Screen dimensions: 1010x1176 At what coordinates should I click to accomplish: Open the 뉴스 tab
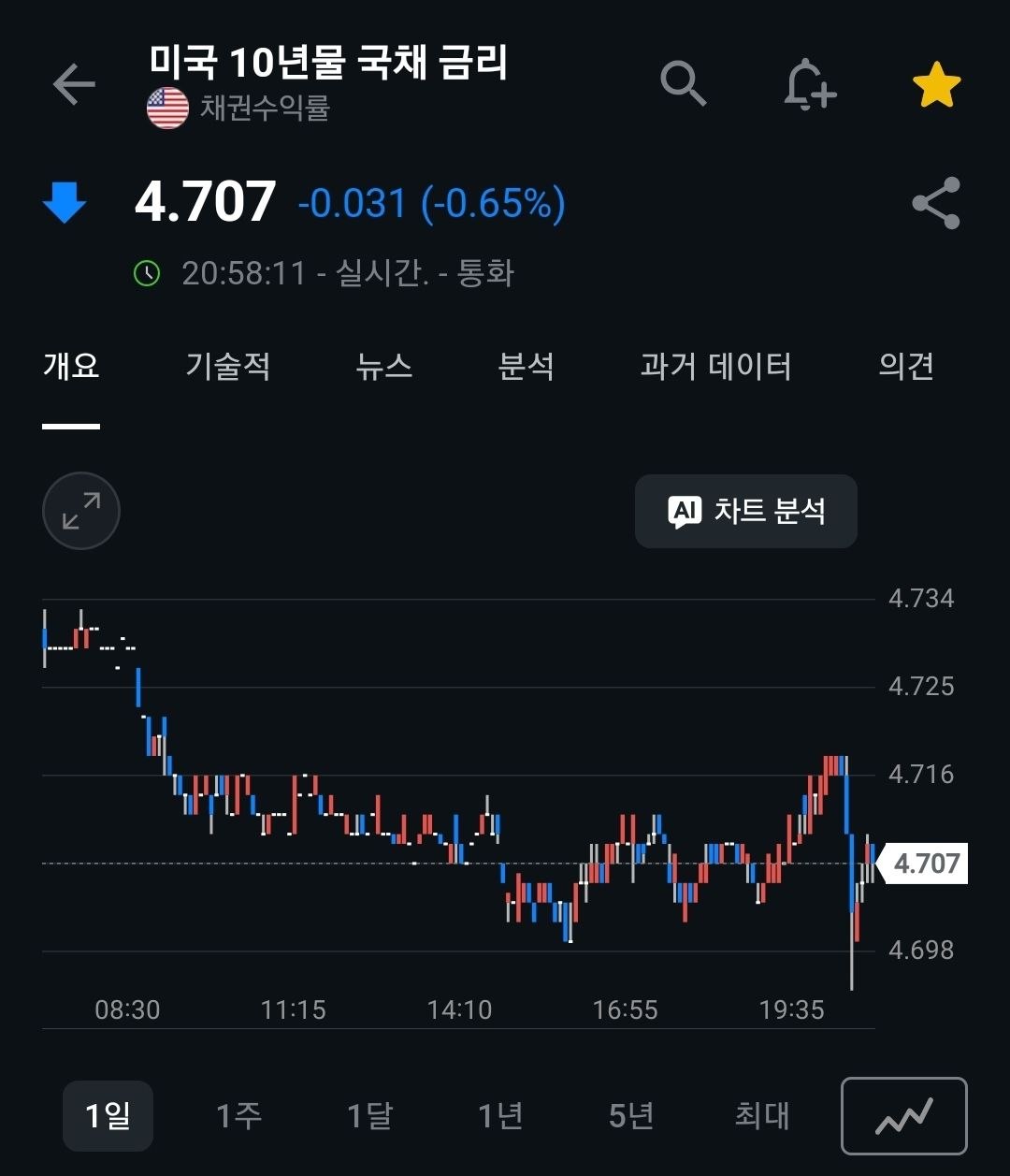384,366
